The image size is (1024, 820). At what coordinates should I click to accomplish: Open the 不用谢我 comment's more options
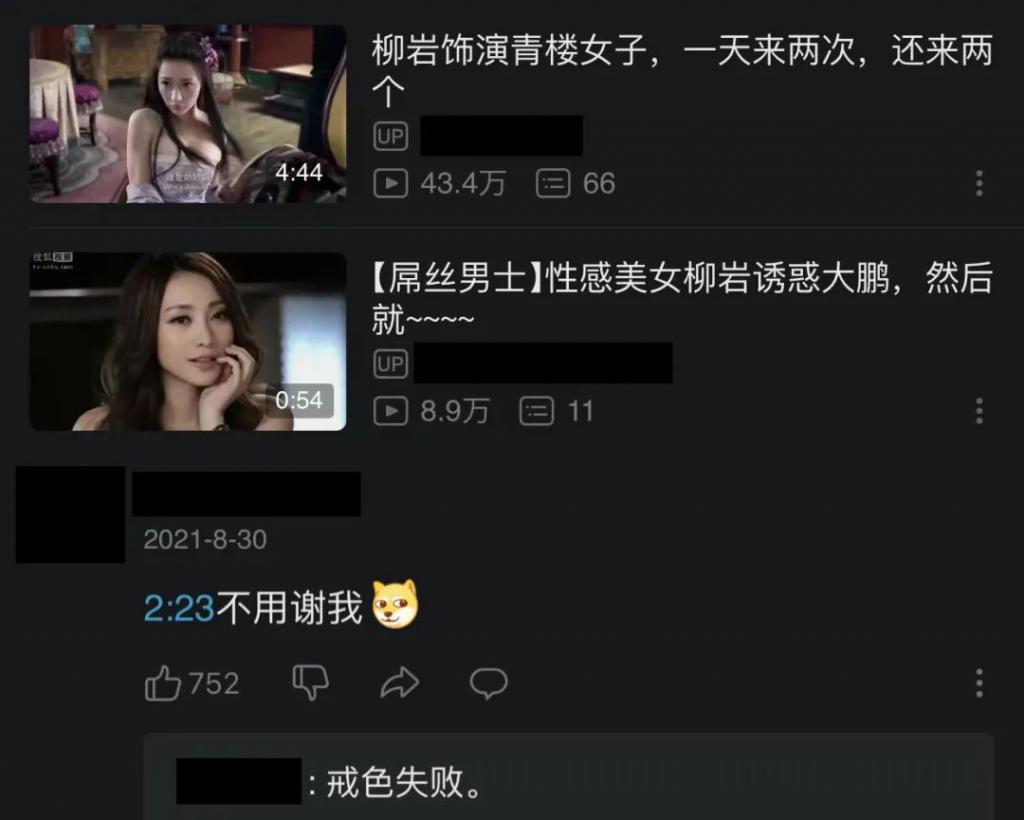tap(979, 684)
